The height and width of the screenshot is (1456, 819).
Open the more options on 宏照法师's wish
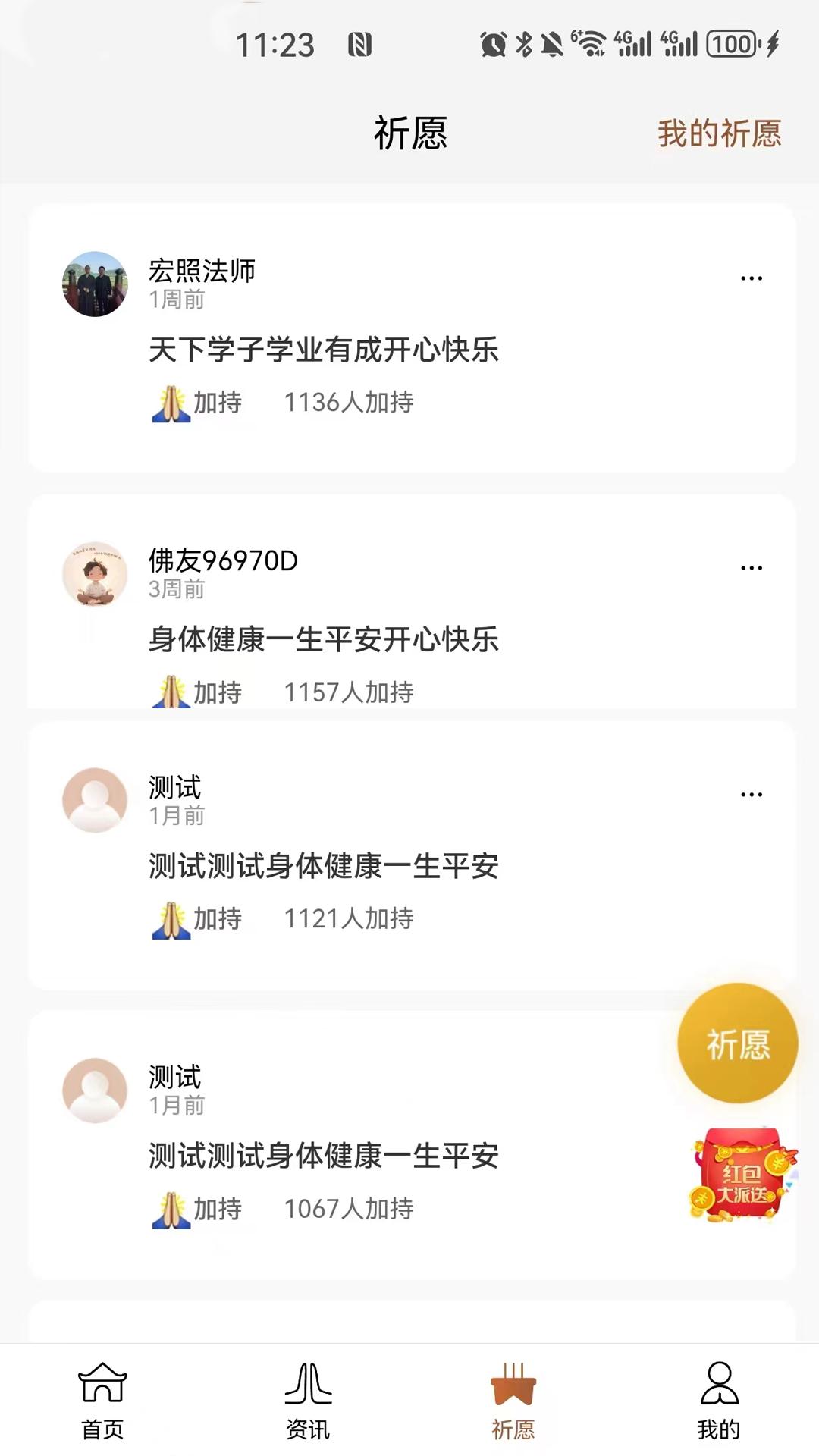pyautogui.click(x=751, y=278)
